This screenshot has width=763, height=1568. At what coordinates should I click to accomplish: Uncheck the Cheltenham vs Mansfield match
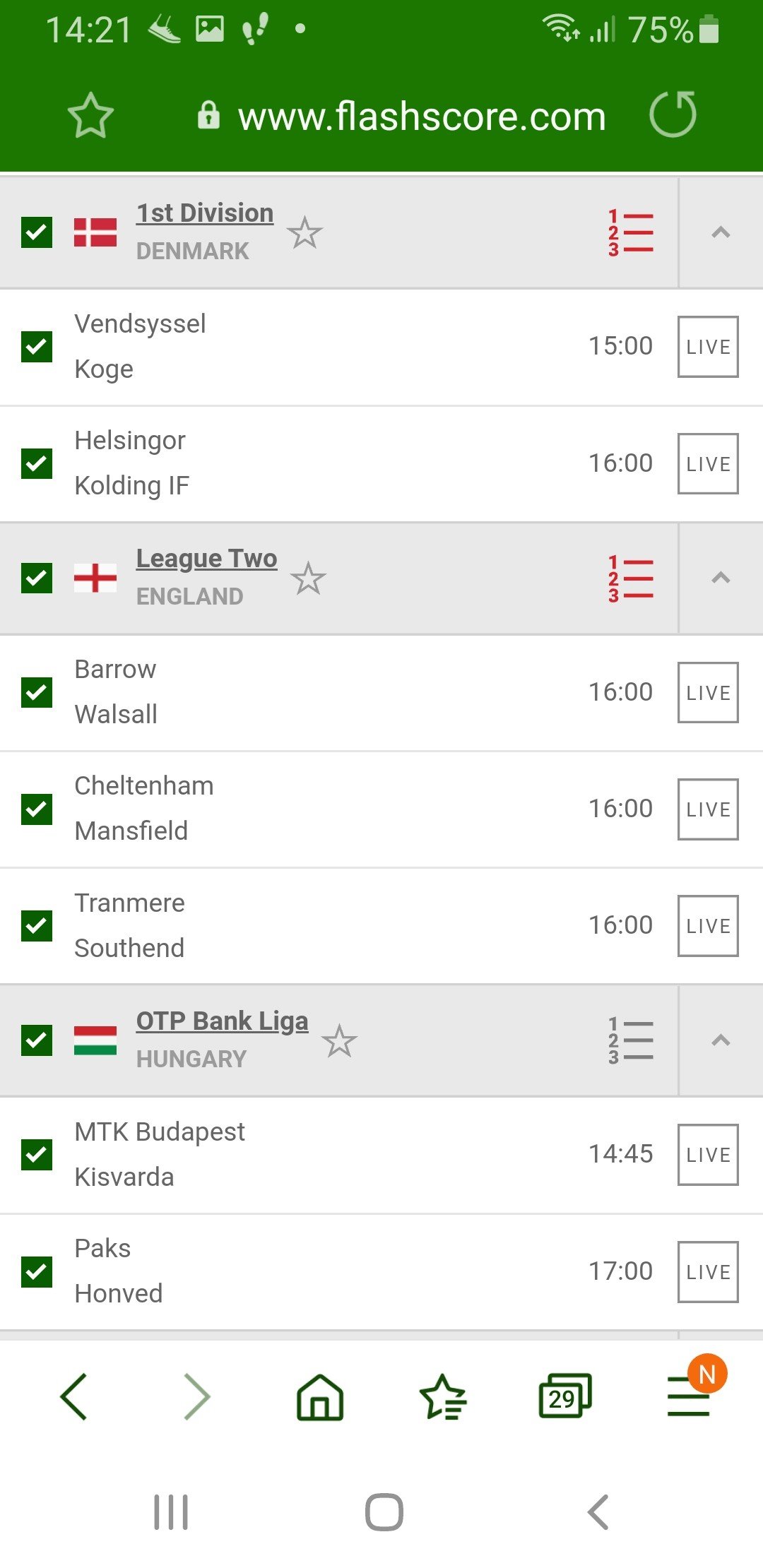pos(37,809)
